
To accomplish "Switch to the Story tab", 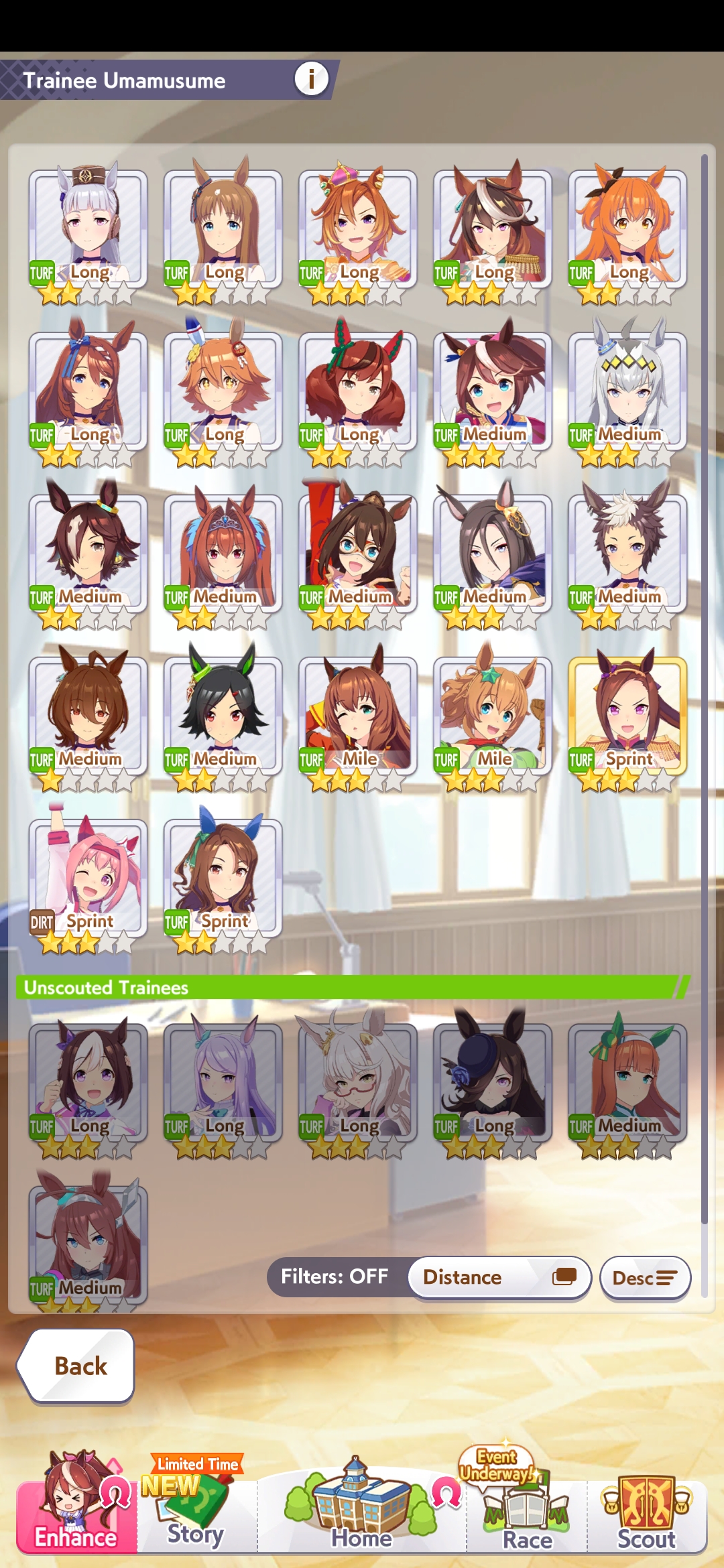I will click(x=196, y=1508).
